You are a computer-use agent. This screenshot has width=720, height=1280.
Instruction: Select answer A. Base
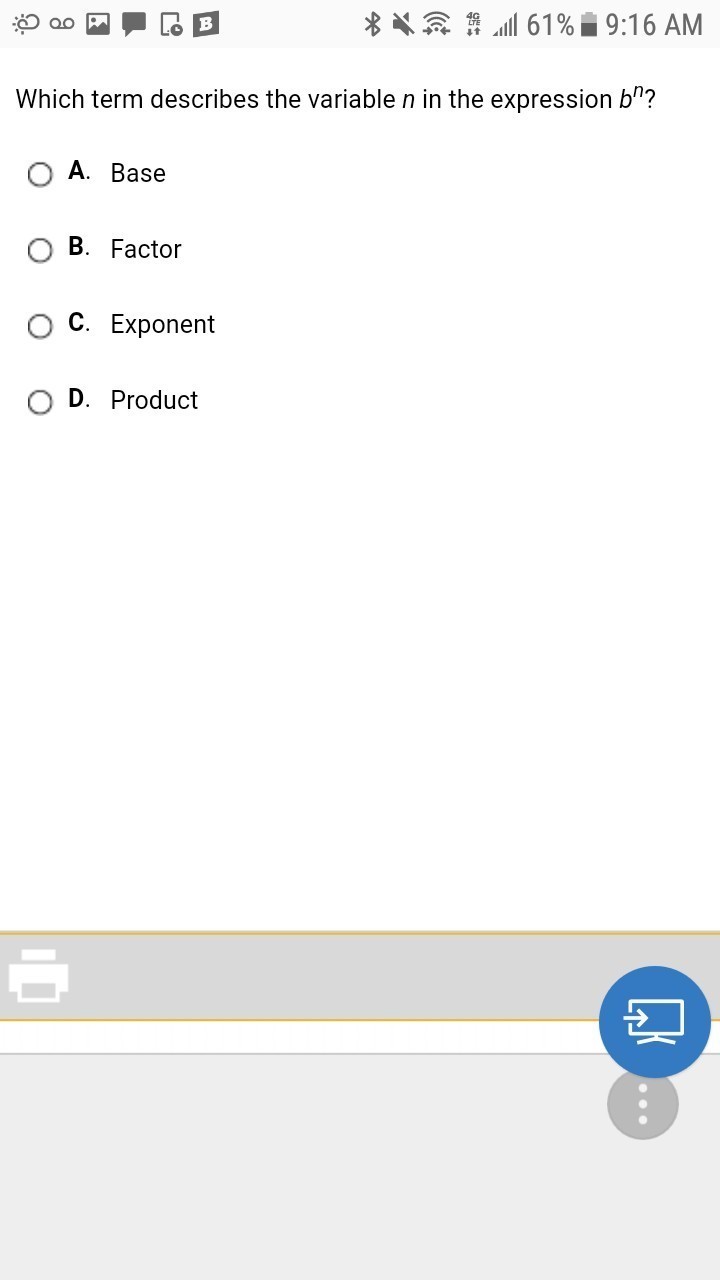click(x=40, y=175)
